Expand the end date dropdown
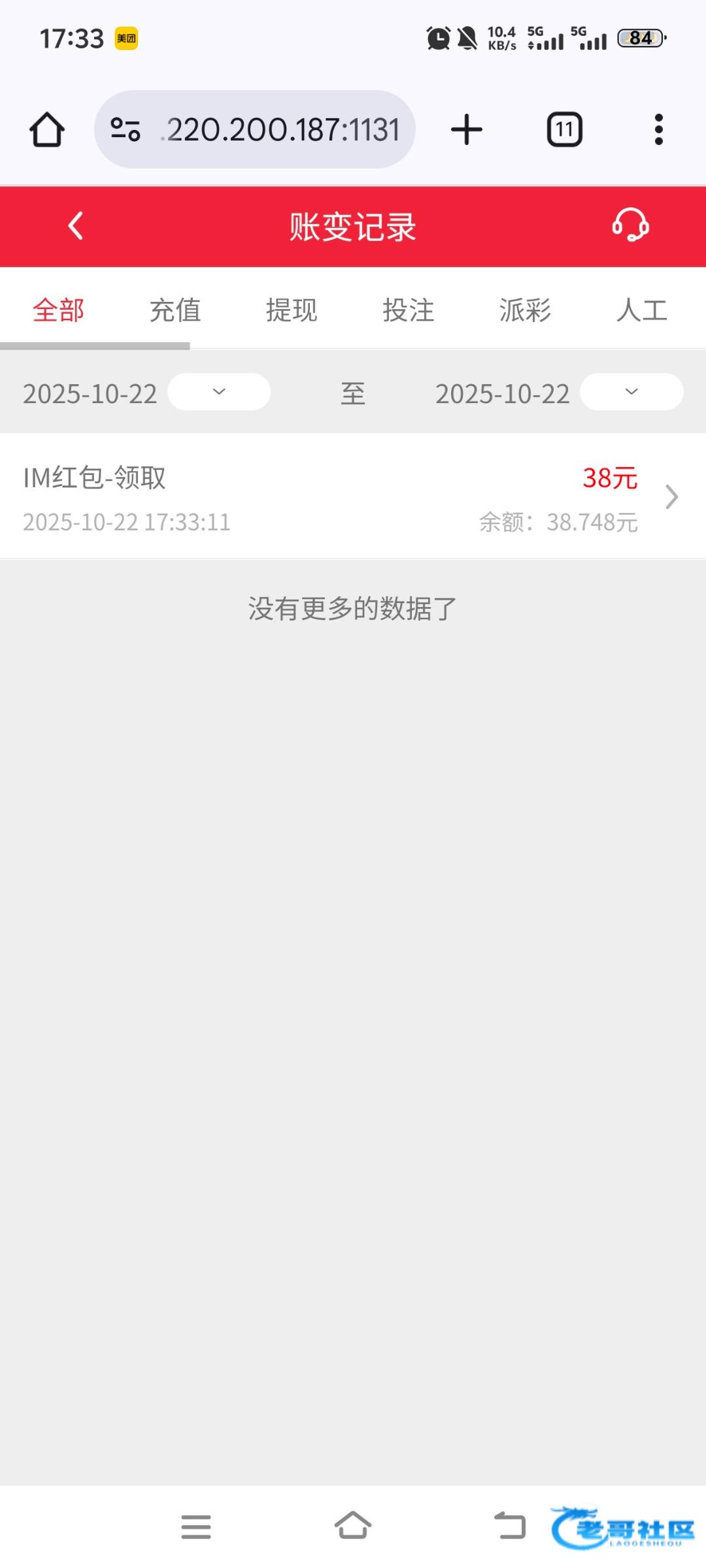706x1568 pixels. click(631, 392)
